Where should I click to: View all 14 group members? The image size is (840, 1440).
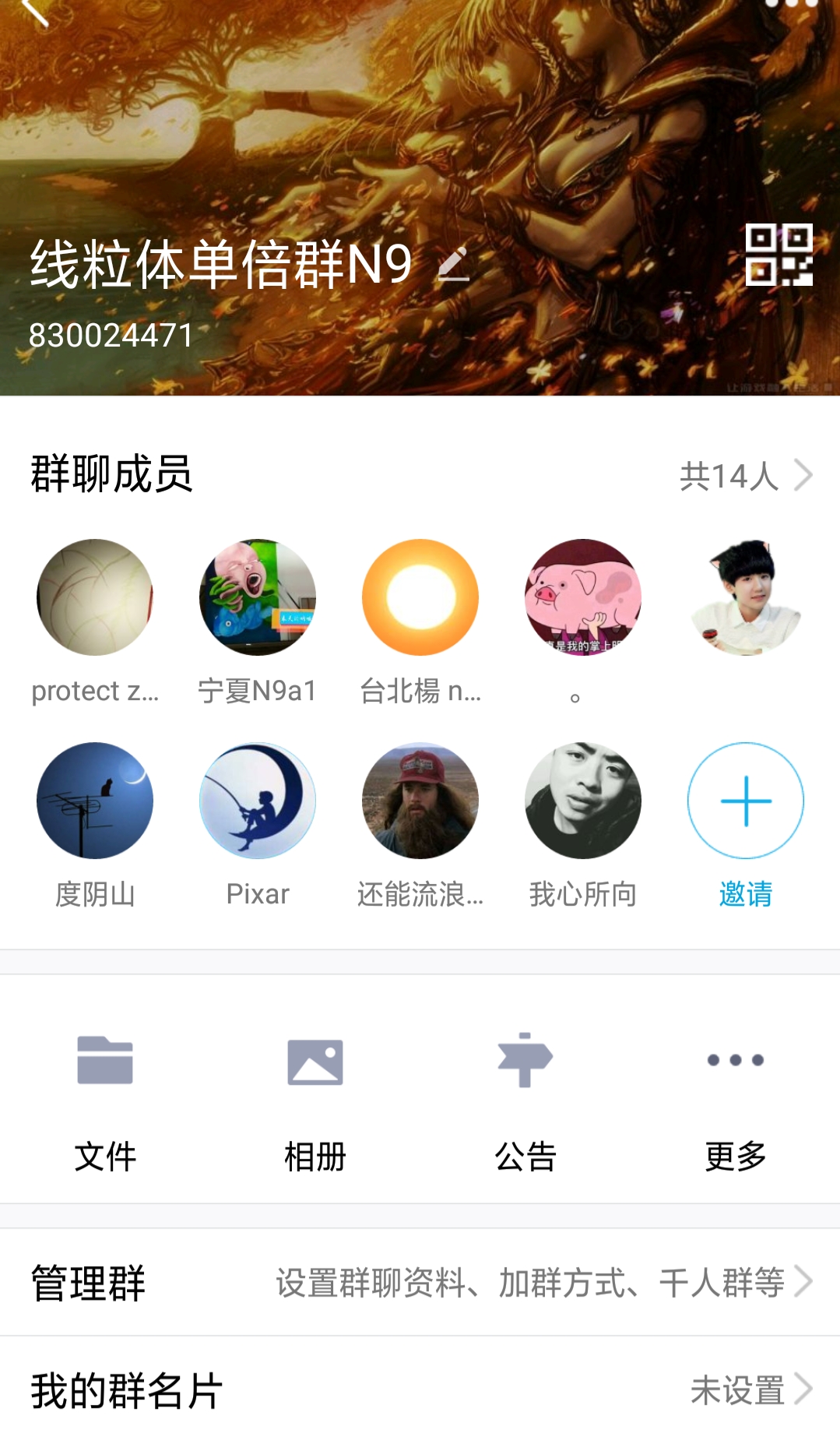coord(745,475)
